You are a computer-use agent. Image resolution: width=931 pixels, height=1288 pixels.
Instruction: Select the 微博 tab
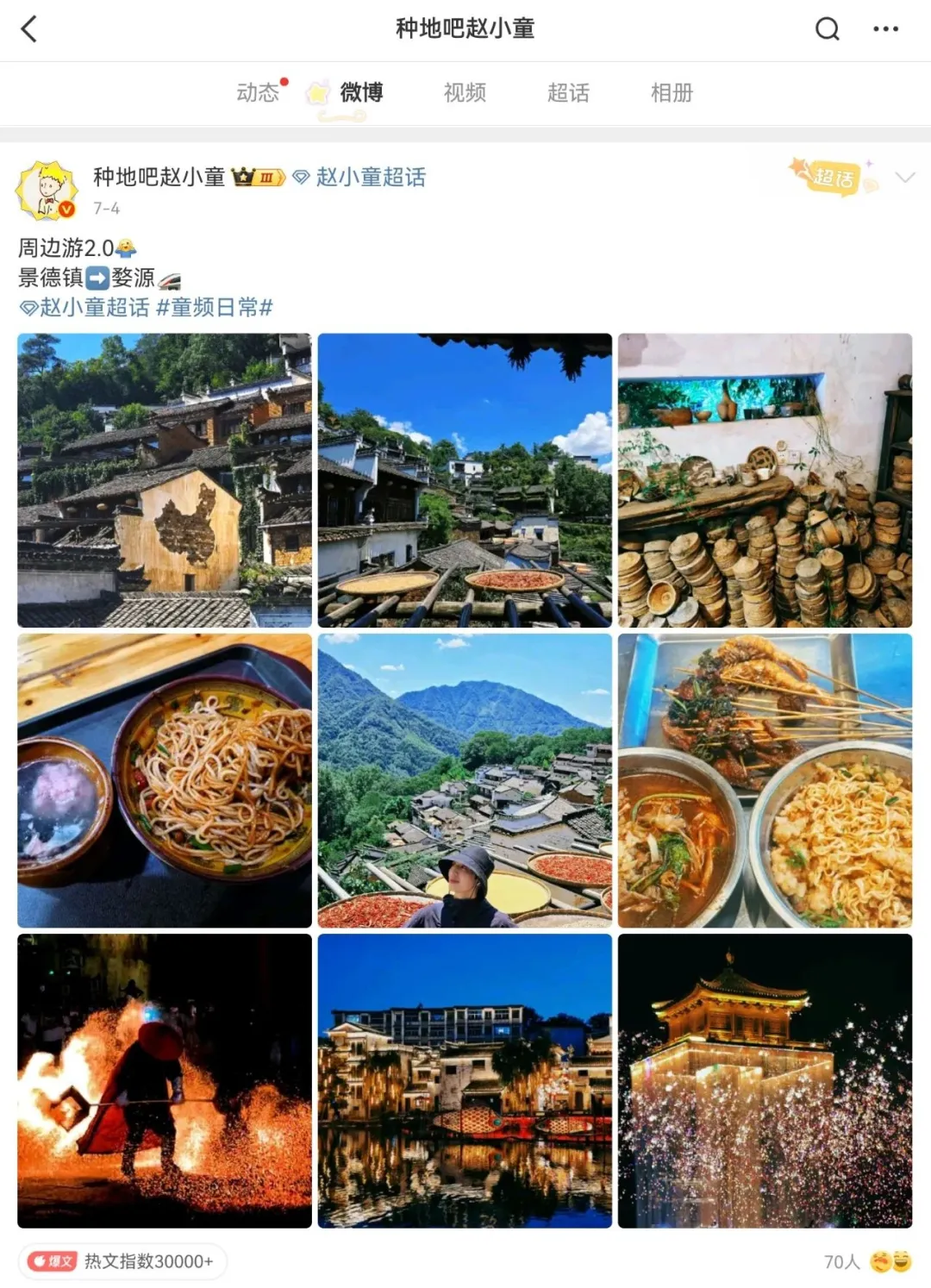[361, 92]
